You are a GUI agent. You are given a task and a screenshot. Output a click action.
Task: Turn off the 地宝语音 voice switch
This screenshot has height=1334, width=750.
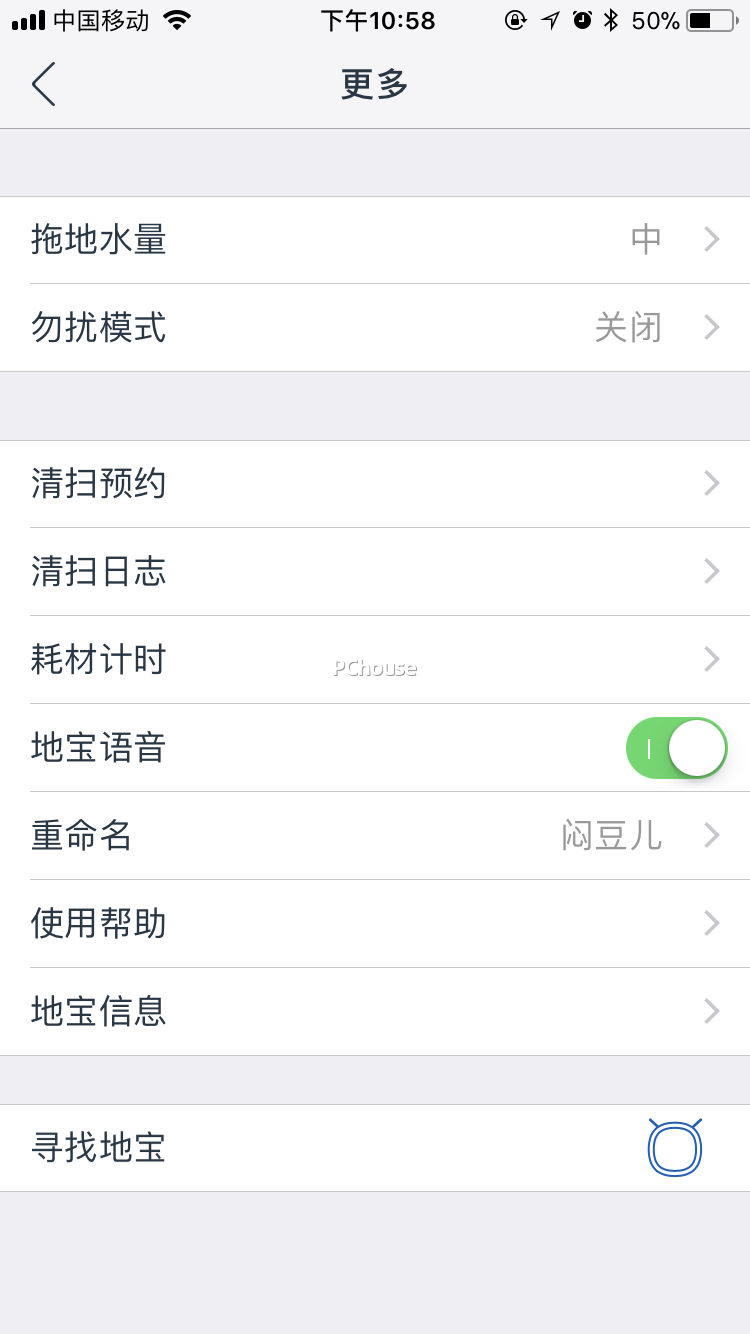676,748
